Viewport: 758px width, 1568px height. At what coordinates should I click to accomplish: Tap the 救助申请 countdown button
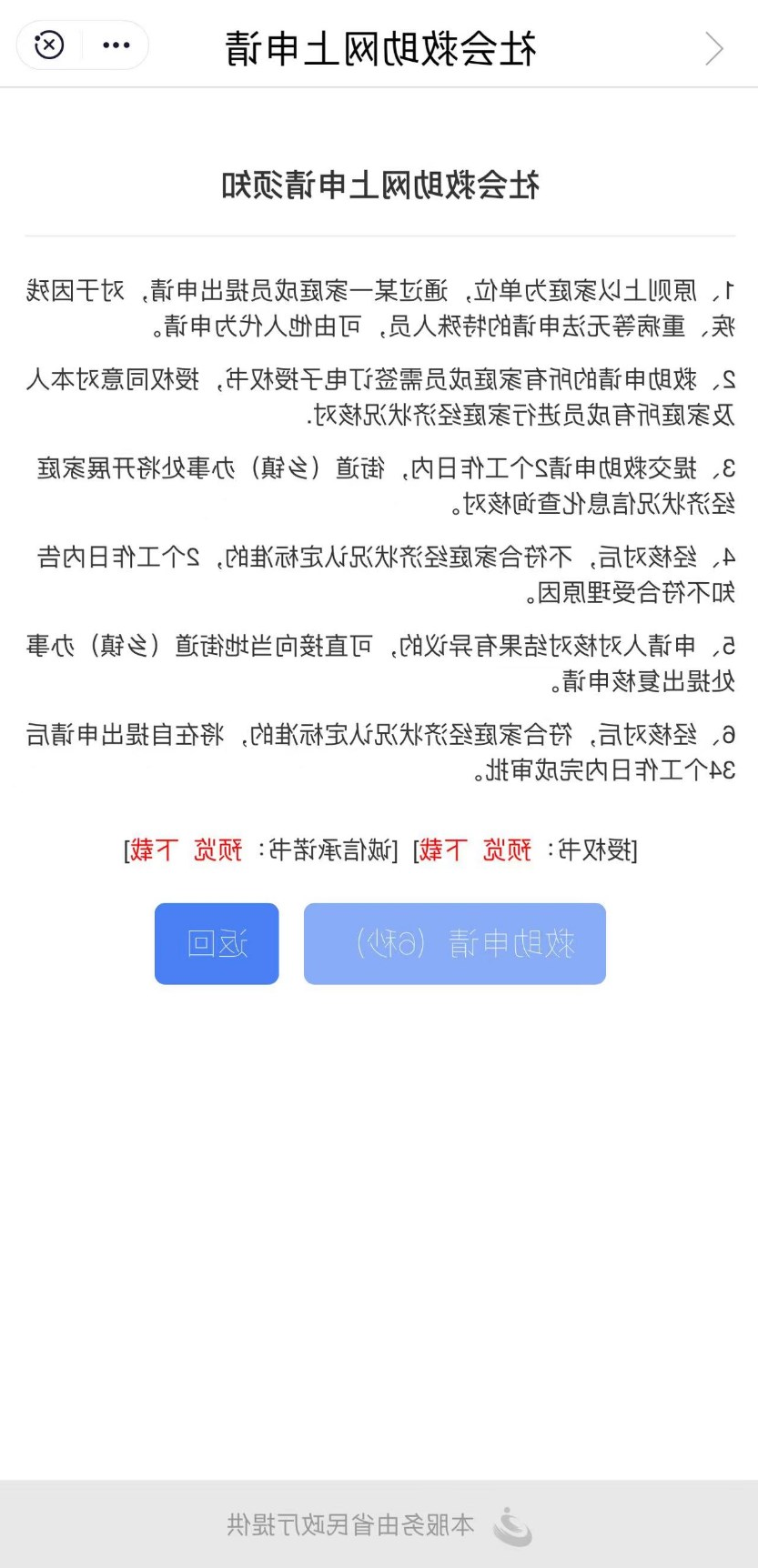455,944
